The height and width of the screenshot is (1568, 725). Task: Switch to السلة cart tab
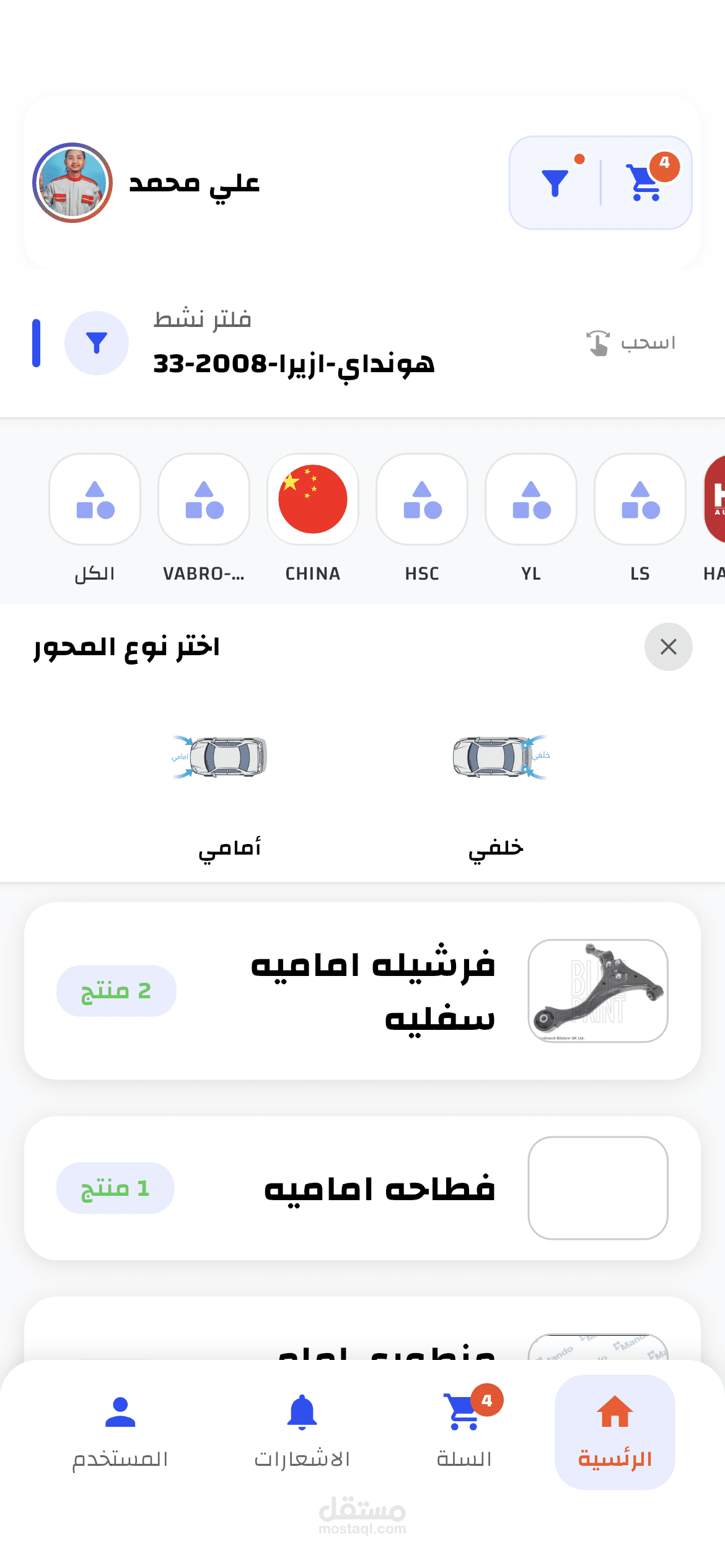click(x=464, y=1432)
